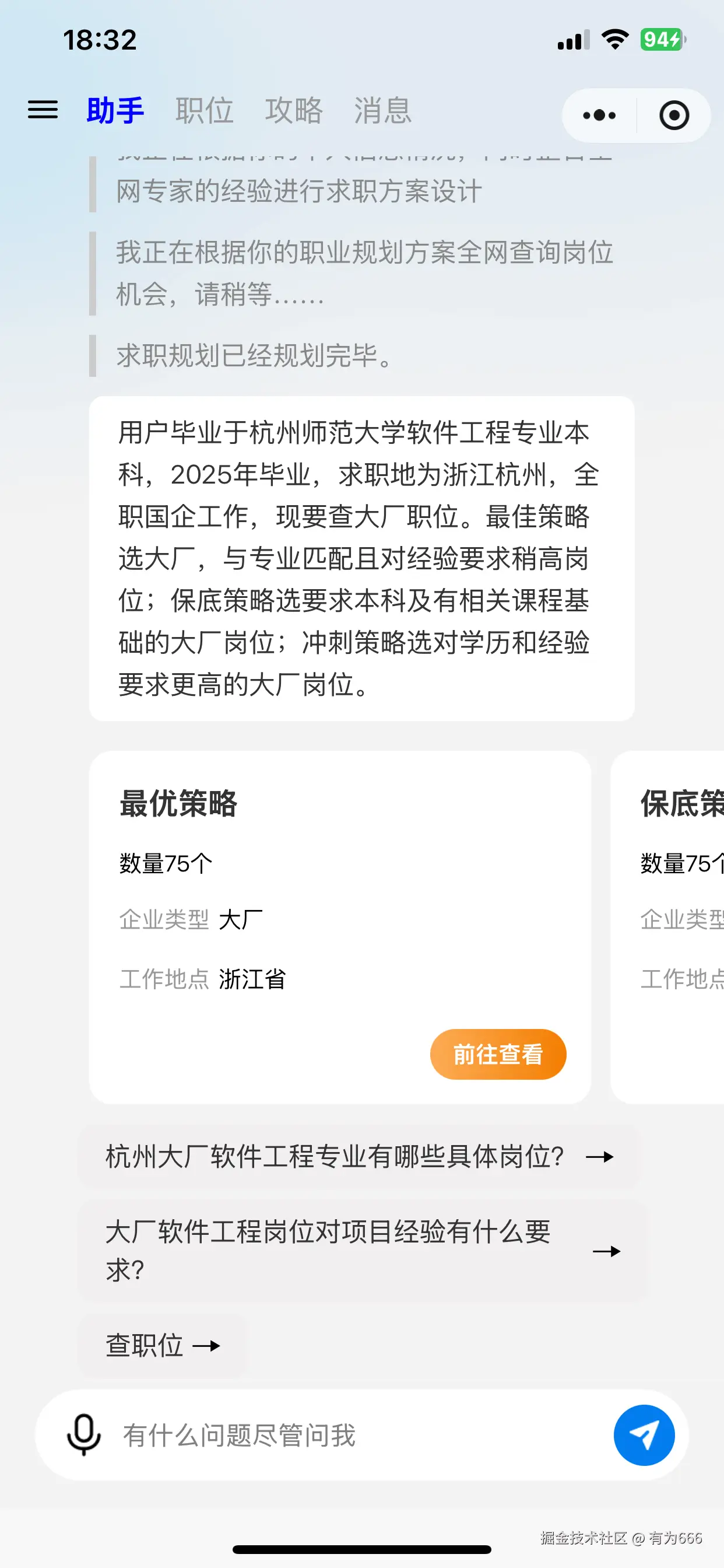Tap the 保底策略 card on the right
The image size is (724, 1568).
pos(676,913)
